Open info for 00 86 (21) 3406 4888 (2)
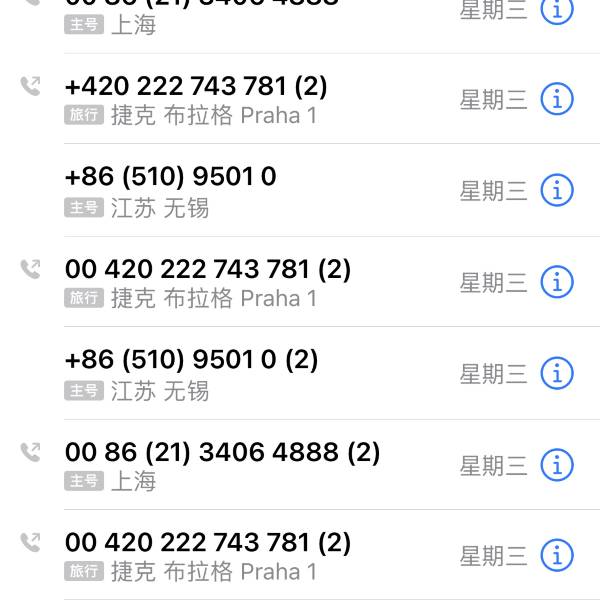The image size is (600, 600). click(557, 464)
